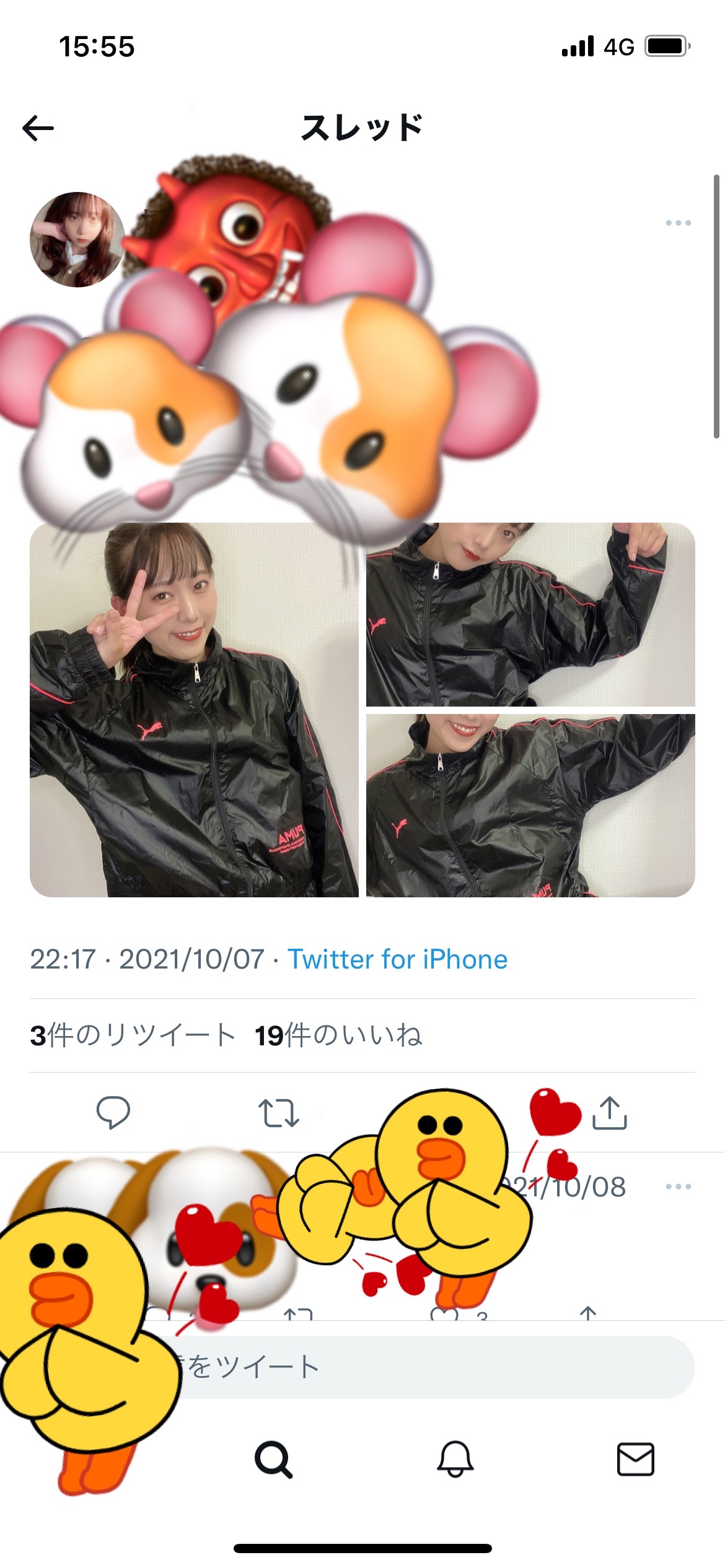Viewport: 725px width, 1568px height.
Task: Switch to the Messages envelope tab
Action: tap(636, 1459)
